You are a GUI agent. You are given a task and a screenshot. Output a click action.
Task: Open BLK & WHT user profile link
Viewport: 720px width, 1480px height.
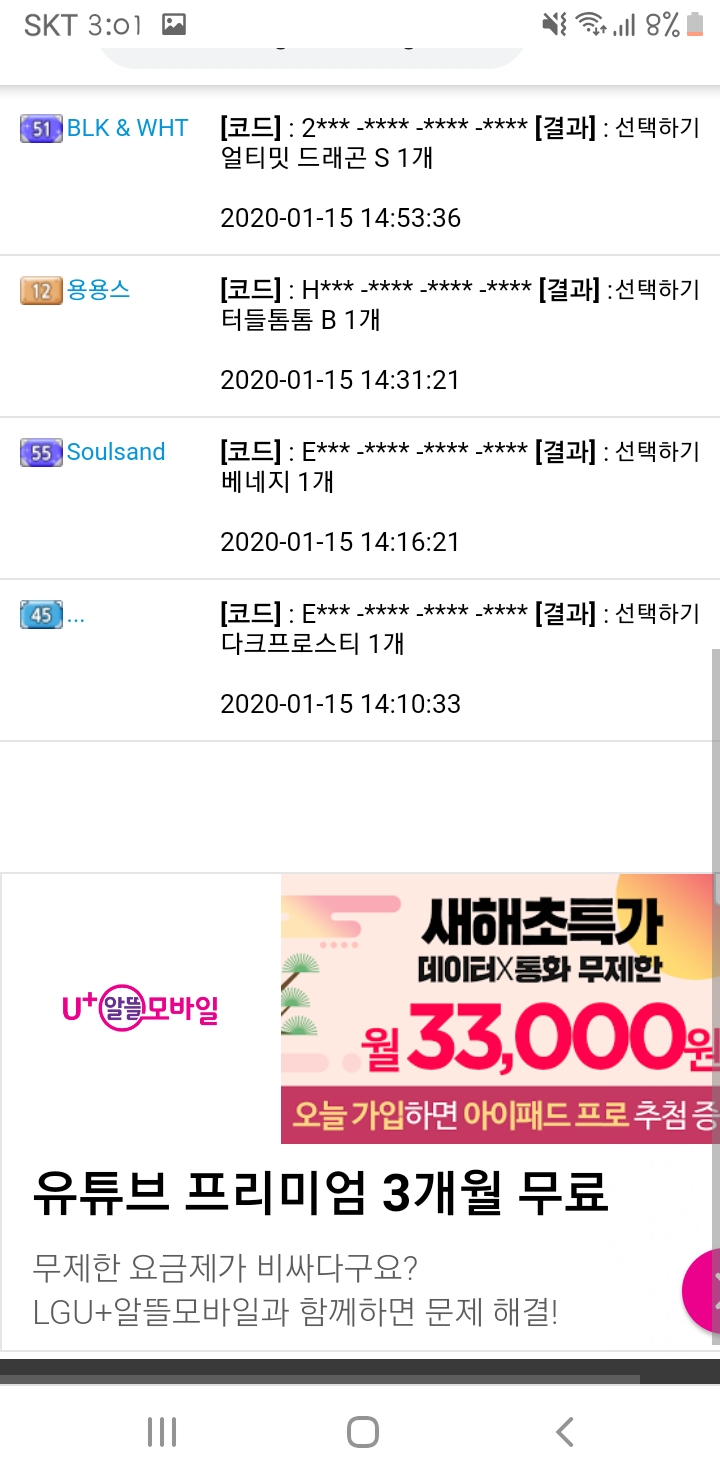[x=127, y=128]
